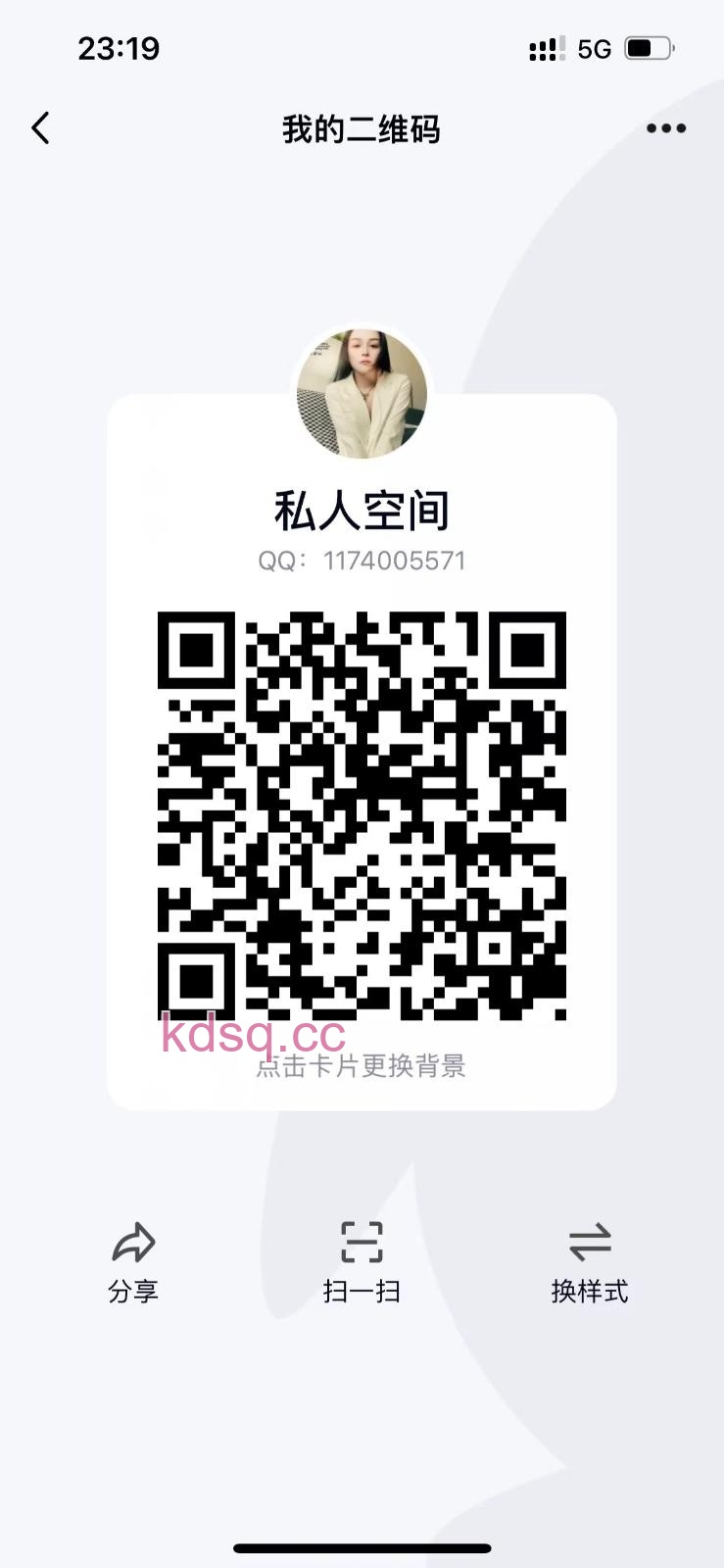Open the three-dot overflow menu

(x=666, y=128)
